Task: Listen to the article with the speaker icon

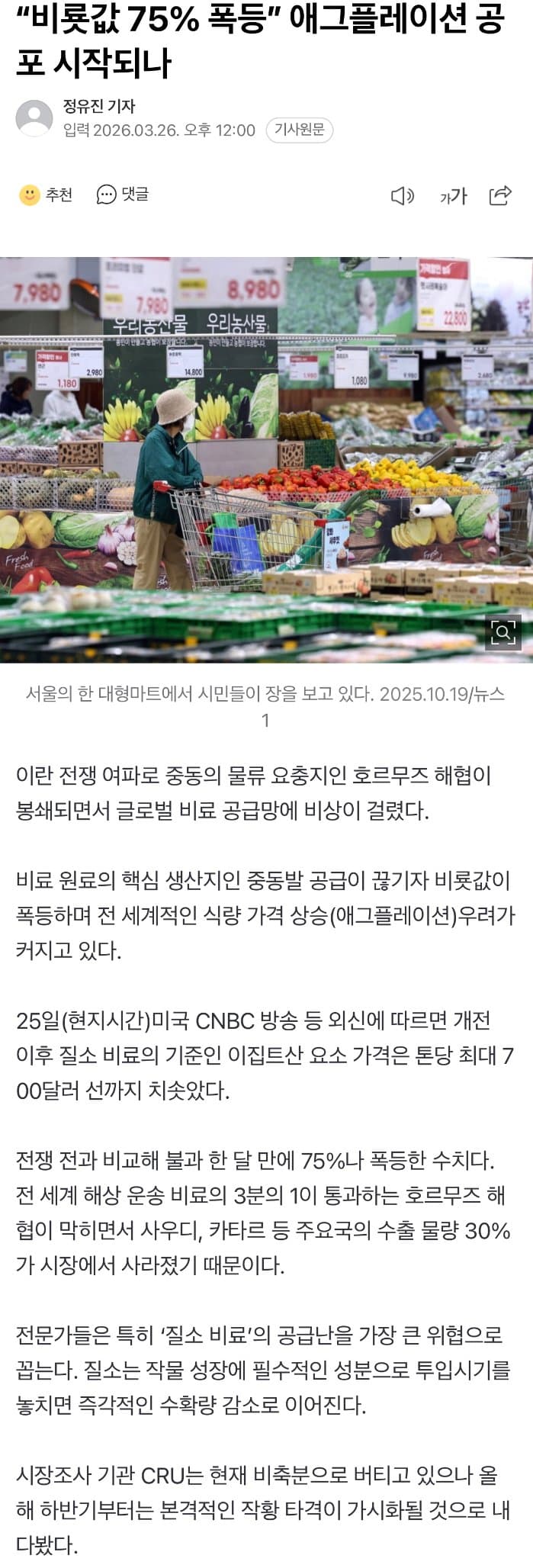Action: click(402, 196)
